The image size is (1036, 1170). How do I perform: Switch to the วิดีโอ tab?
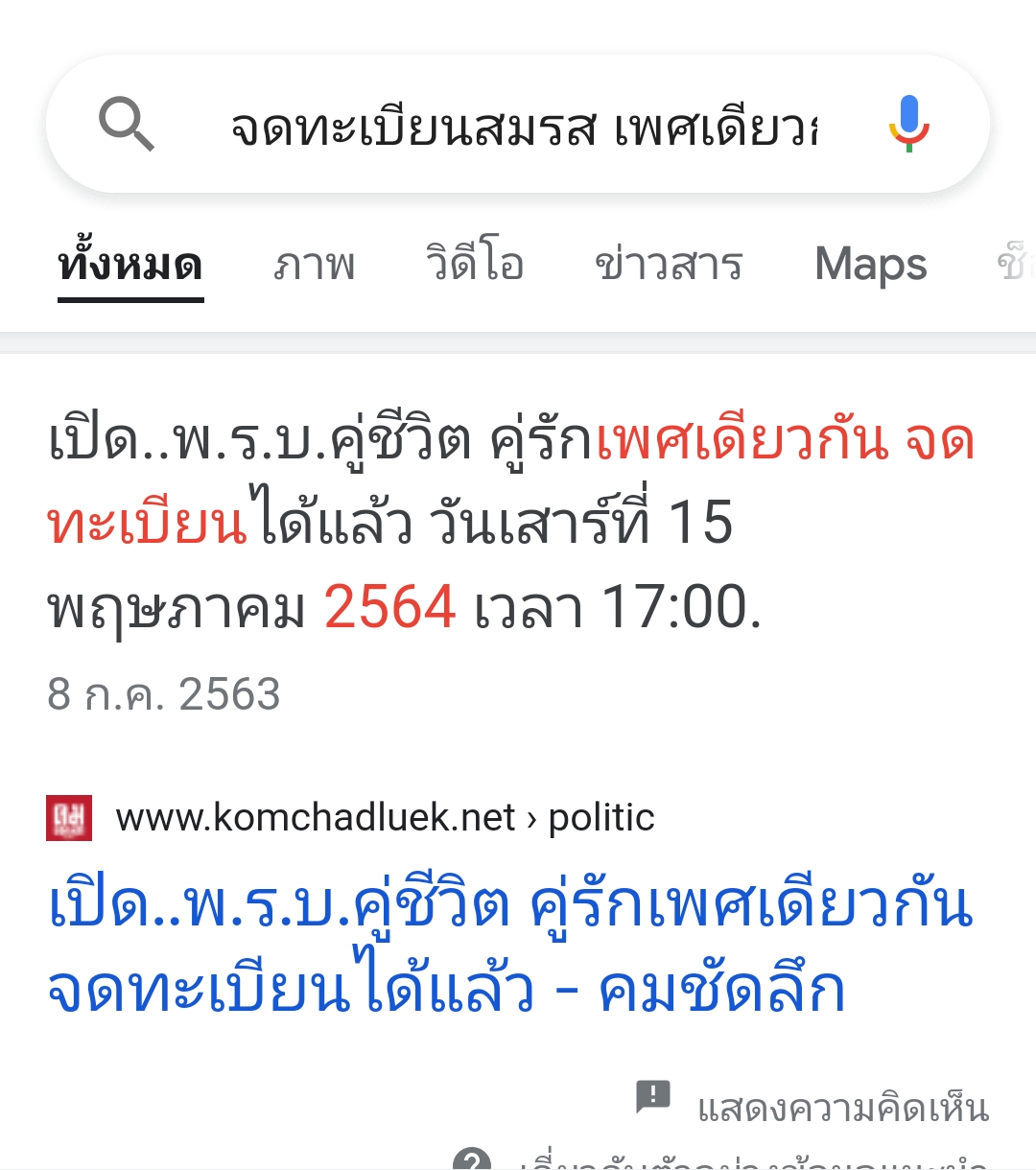(x=475, y=263)
